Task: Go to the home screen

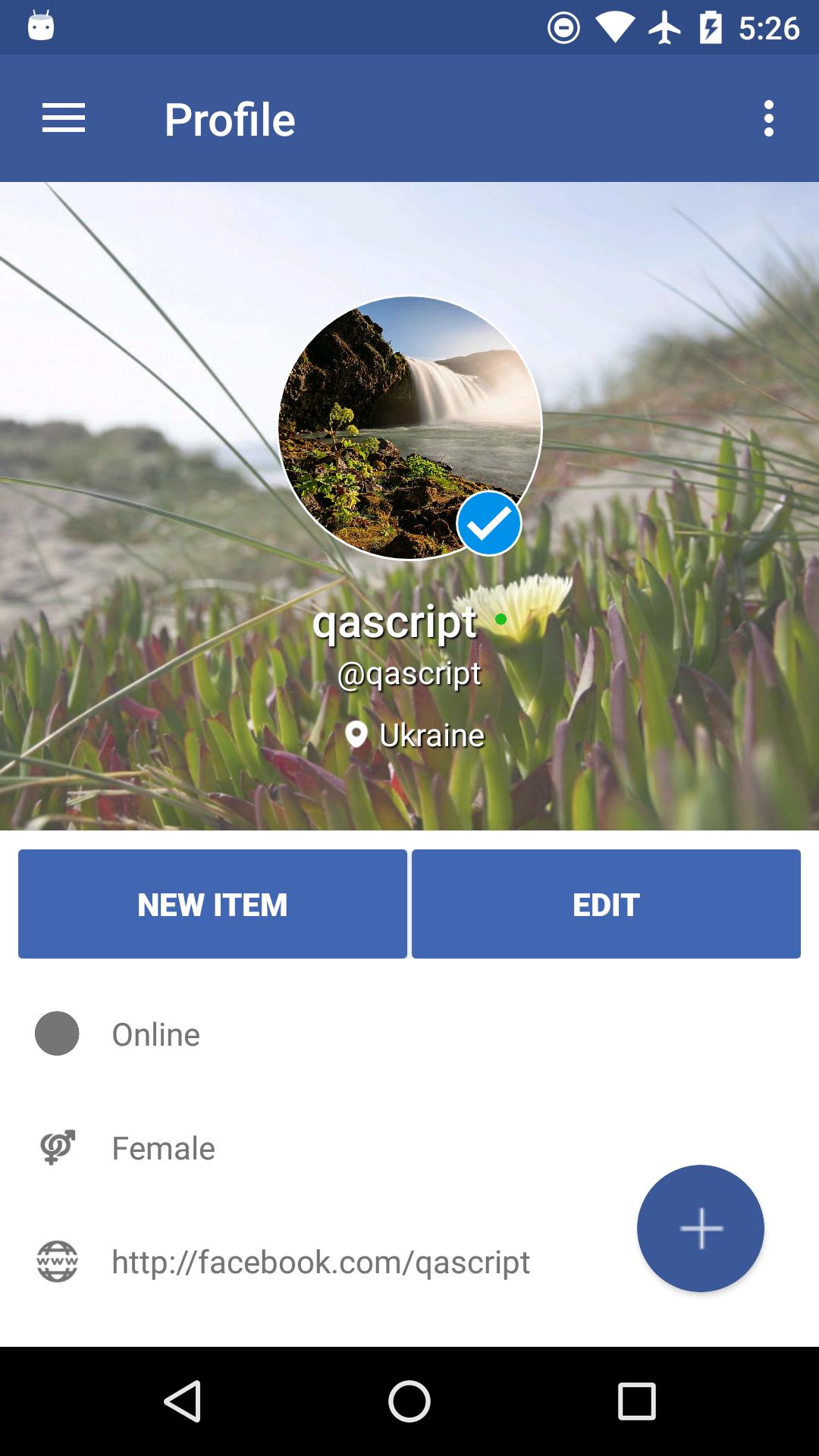Action: [x=409, y=1401]
